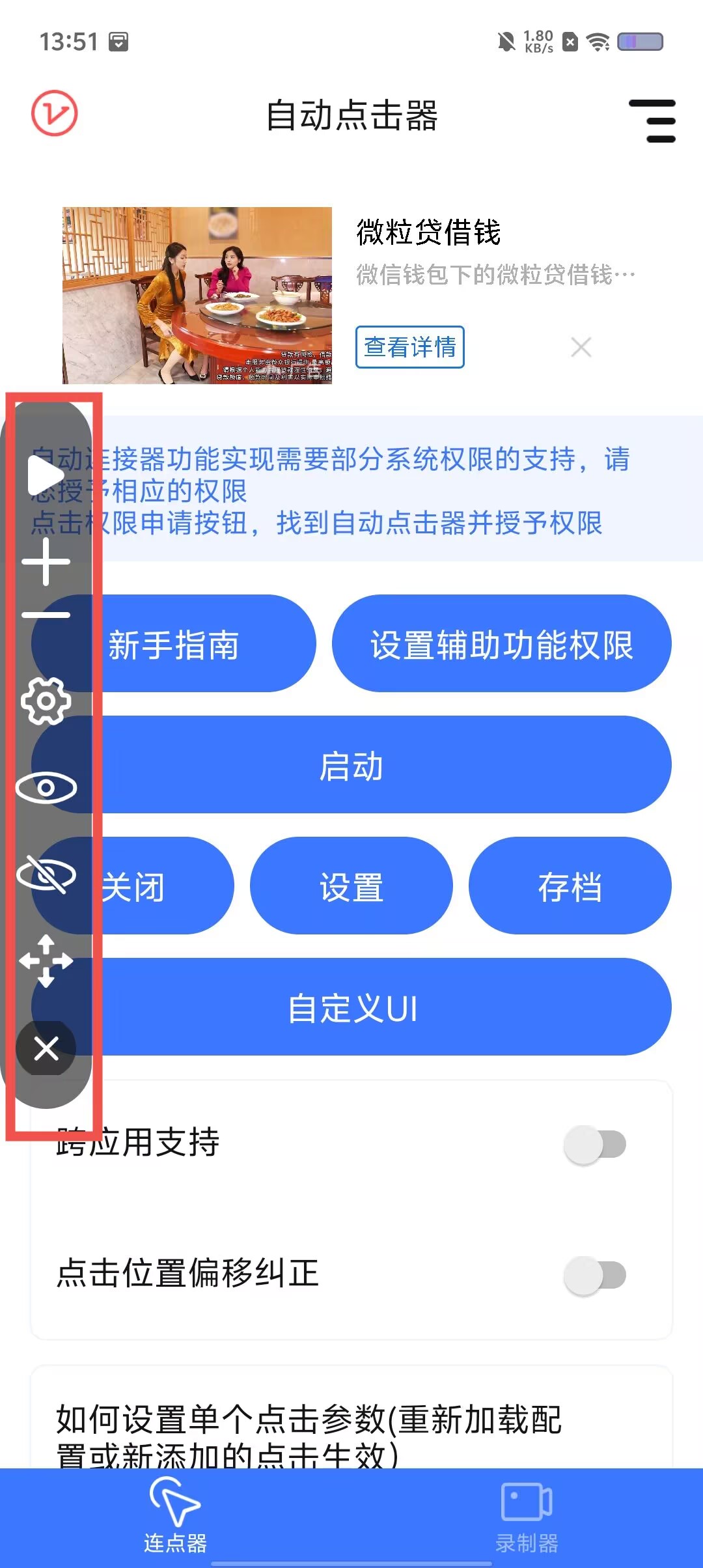The image size is (703, 1568).
Task: Show click points with the eye icon
Action: [46, 788]
